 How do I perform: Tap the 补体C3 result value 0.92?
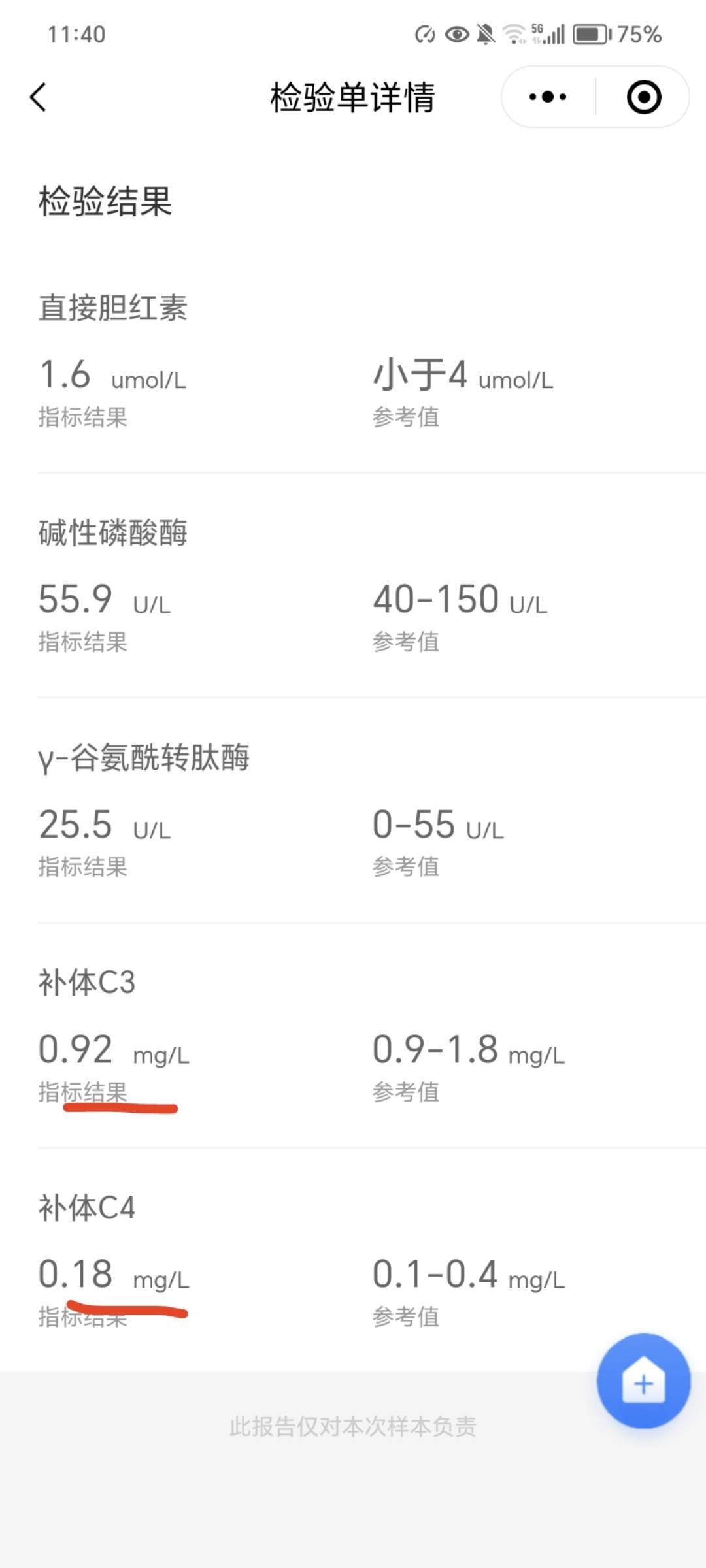[76, 1050]
